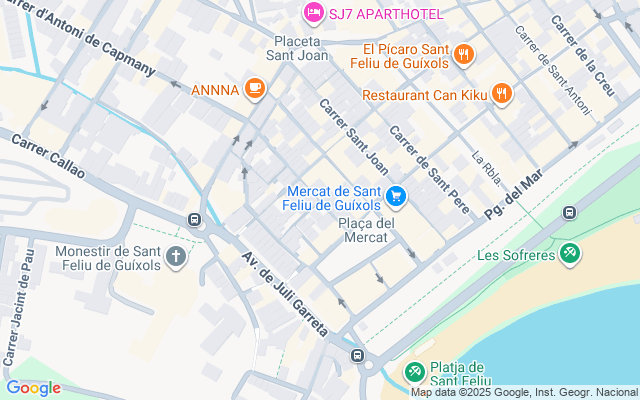This screenshot has width=640, height=400.
Task: Open the bus stop near Pg. del Mar
Action: pyautogui.click(x=569, y=212)
